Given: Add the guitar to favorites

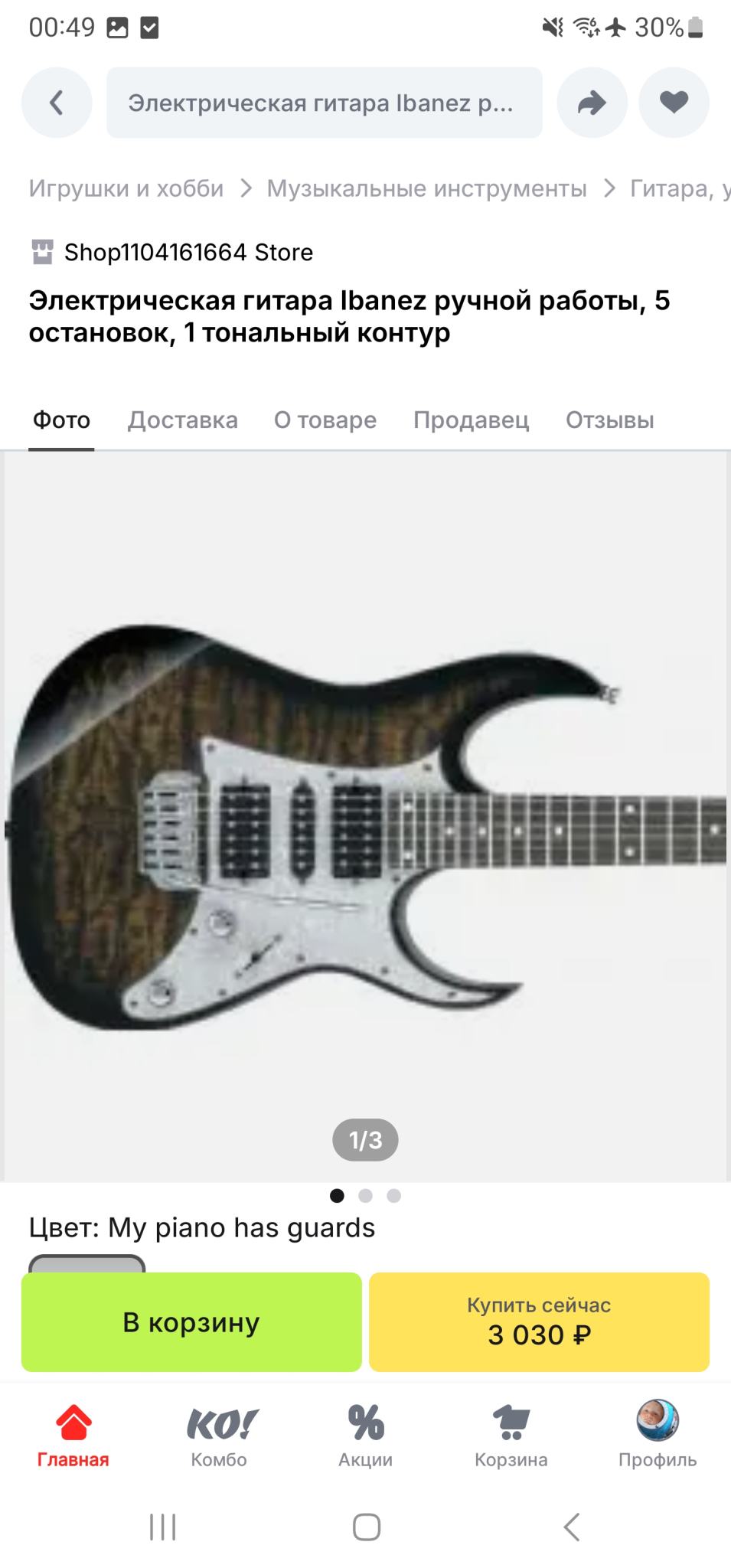Looking at the screenshot, I should click(x=674, y=103).
